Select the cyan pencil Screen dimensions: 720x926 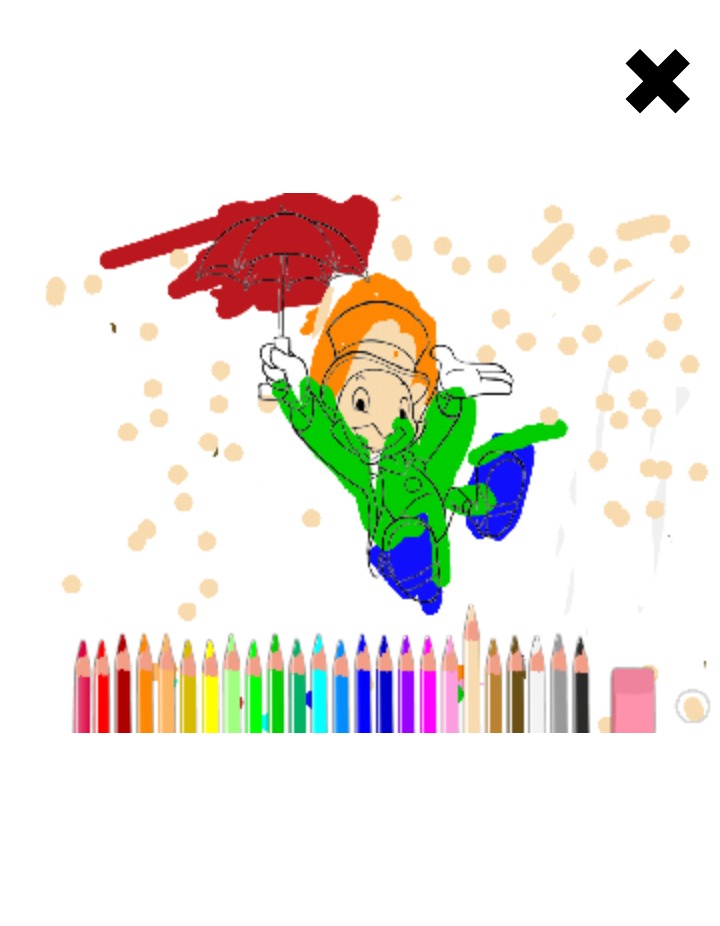(x=317, y=690)
